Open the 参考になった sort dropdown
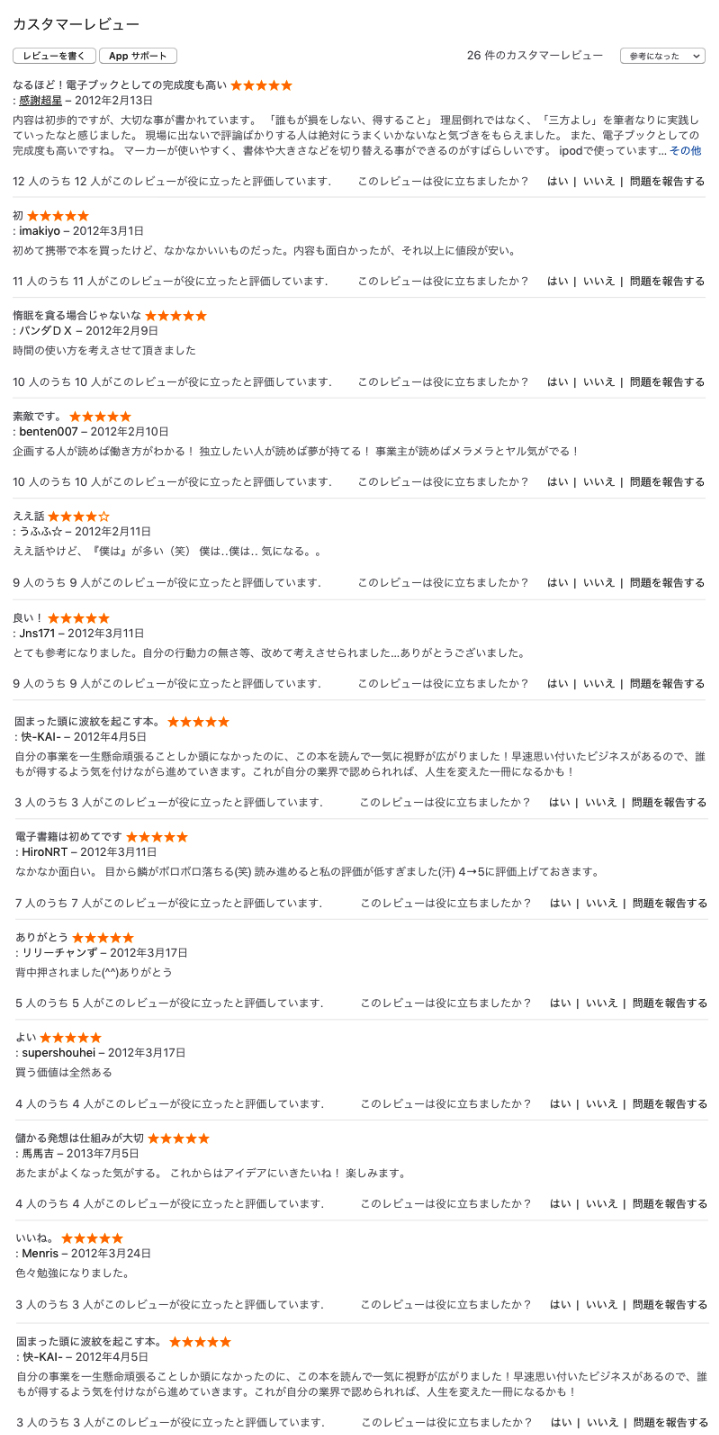This screenshot has height=1435, width=719. click(x=662, y=56)
